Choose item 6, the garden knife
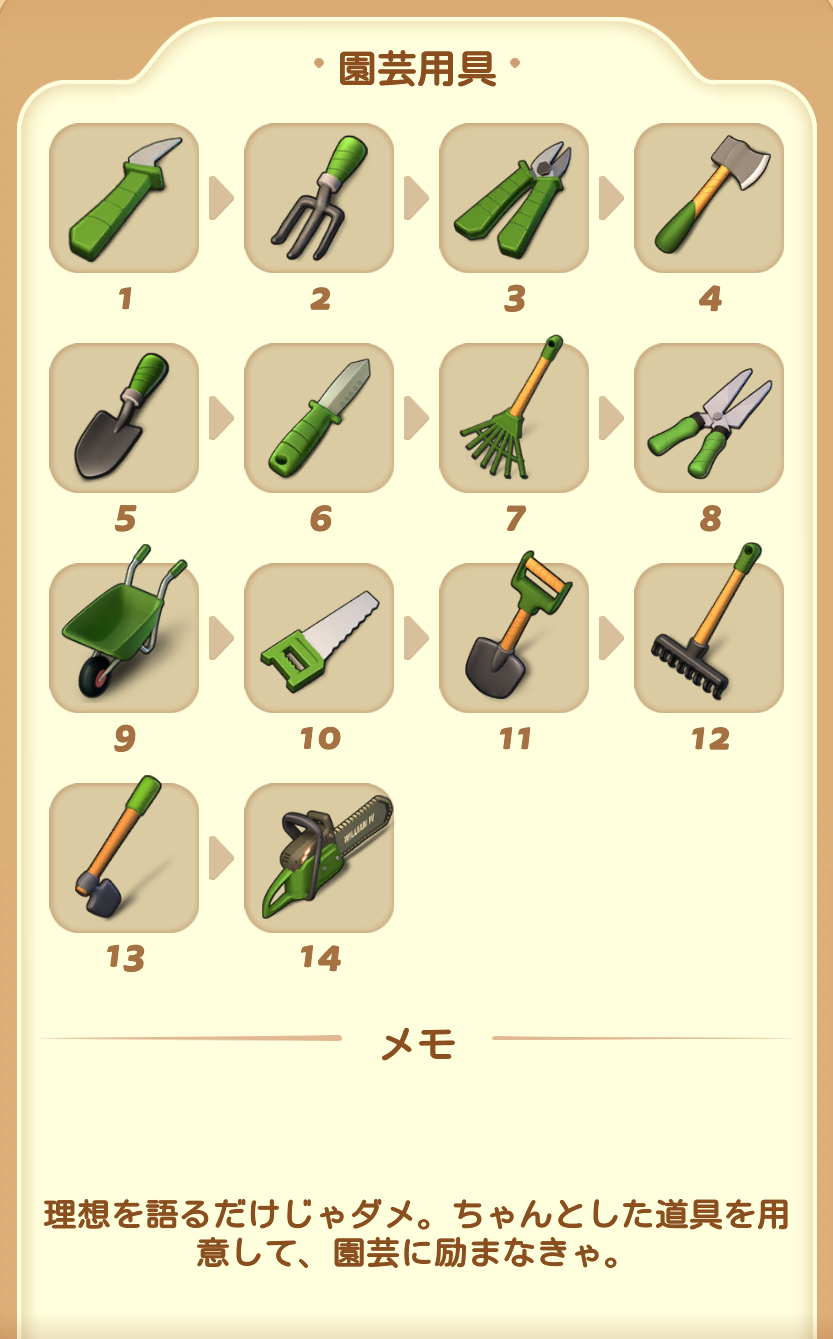Screen dimensions: 833x1339 [319, 418]
